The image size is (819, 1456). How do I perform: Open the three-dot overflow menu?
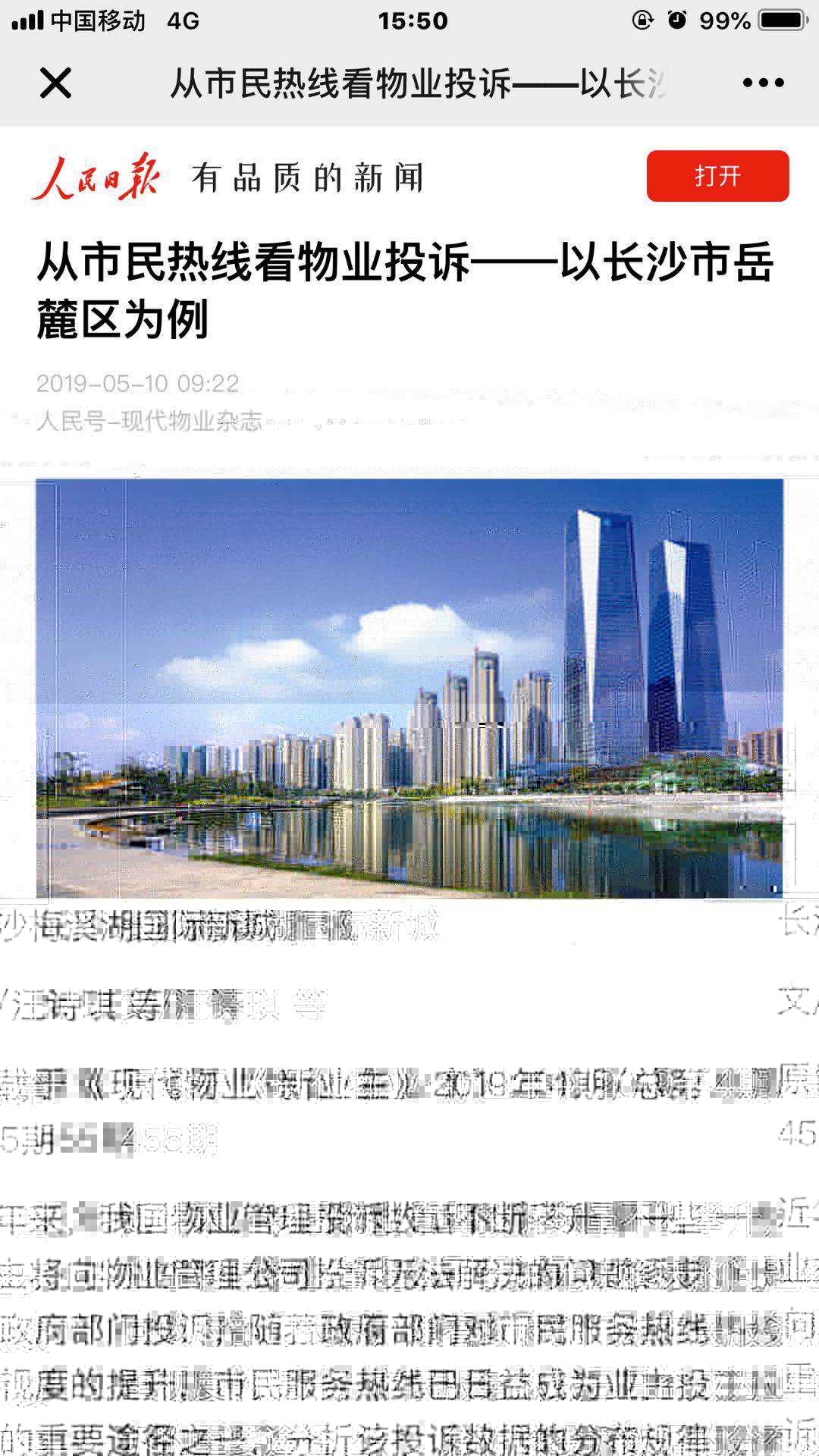click(x=763, y=83)
